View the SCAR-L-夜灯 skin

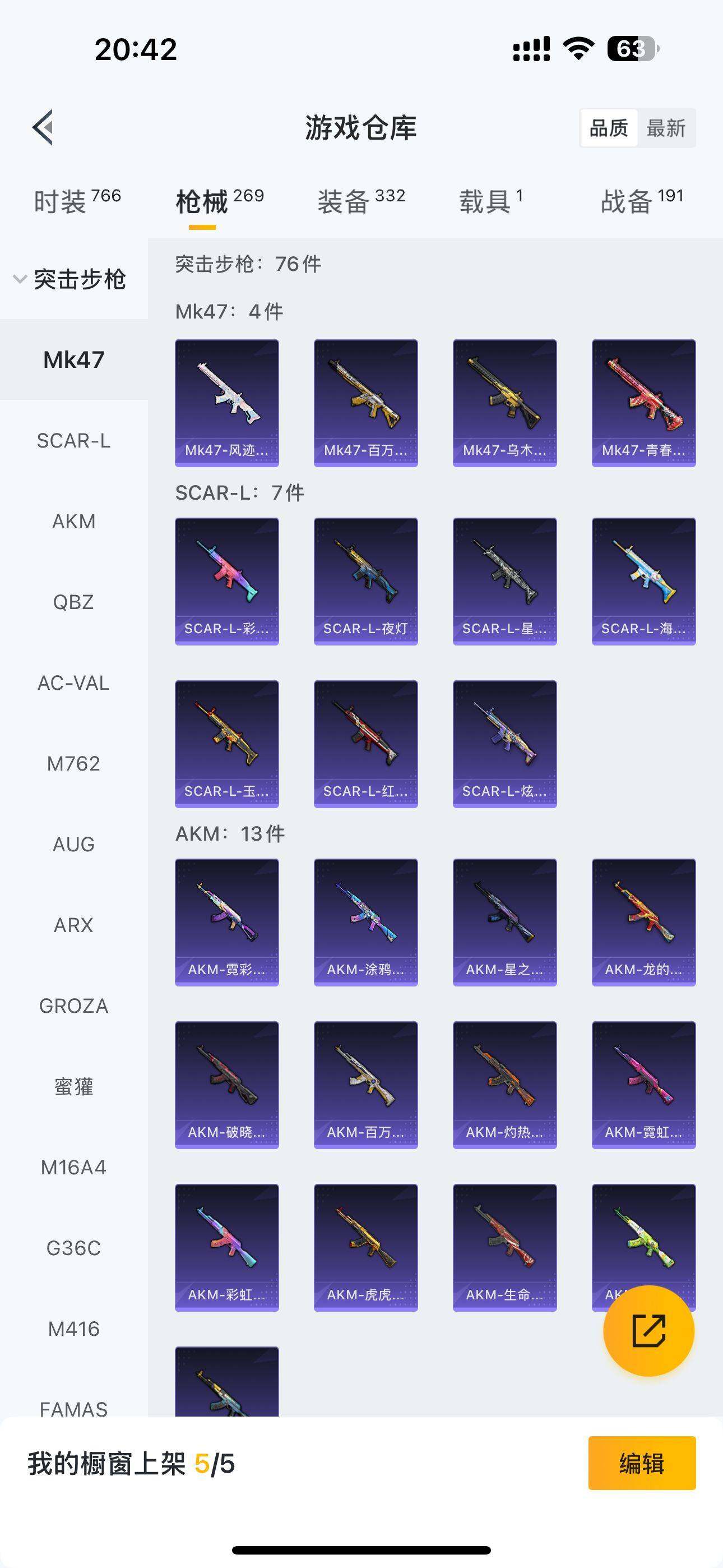[x=365, y=582]
